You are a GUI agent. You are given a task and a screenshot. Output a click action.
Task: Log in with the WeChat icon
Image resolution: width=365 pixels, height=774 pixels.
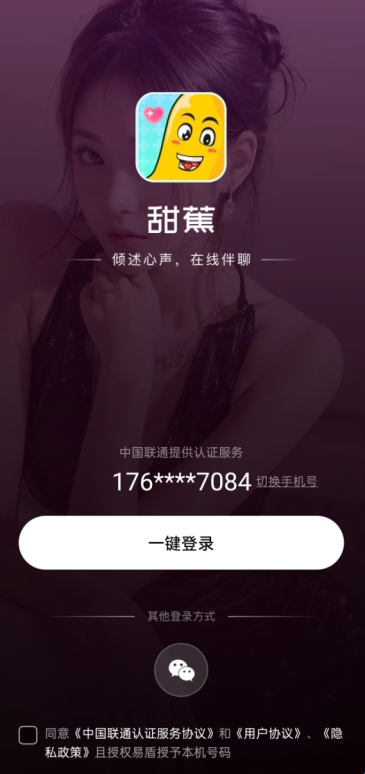coord(181,670)
